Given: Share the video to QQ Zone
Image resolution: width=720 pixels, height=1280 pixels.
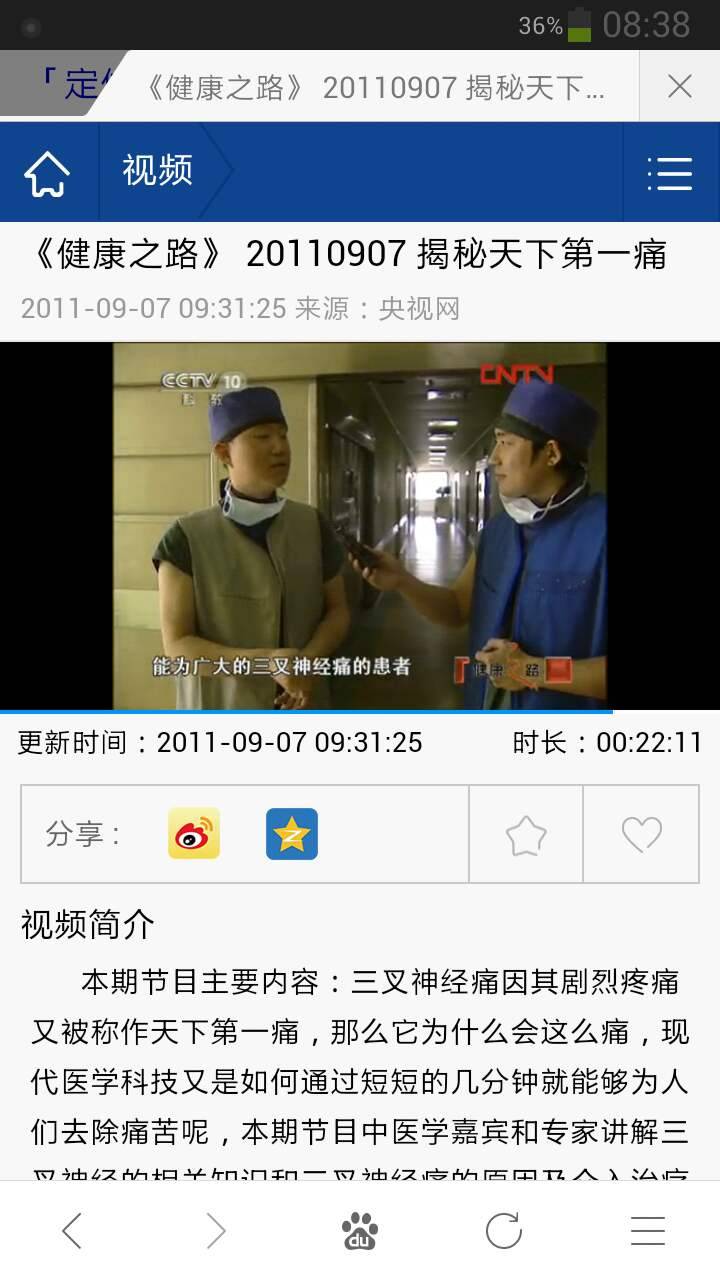Looking at the screenshot, I should 291,834.
